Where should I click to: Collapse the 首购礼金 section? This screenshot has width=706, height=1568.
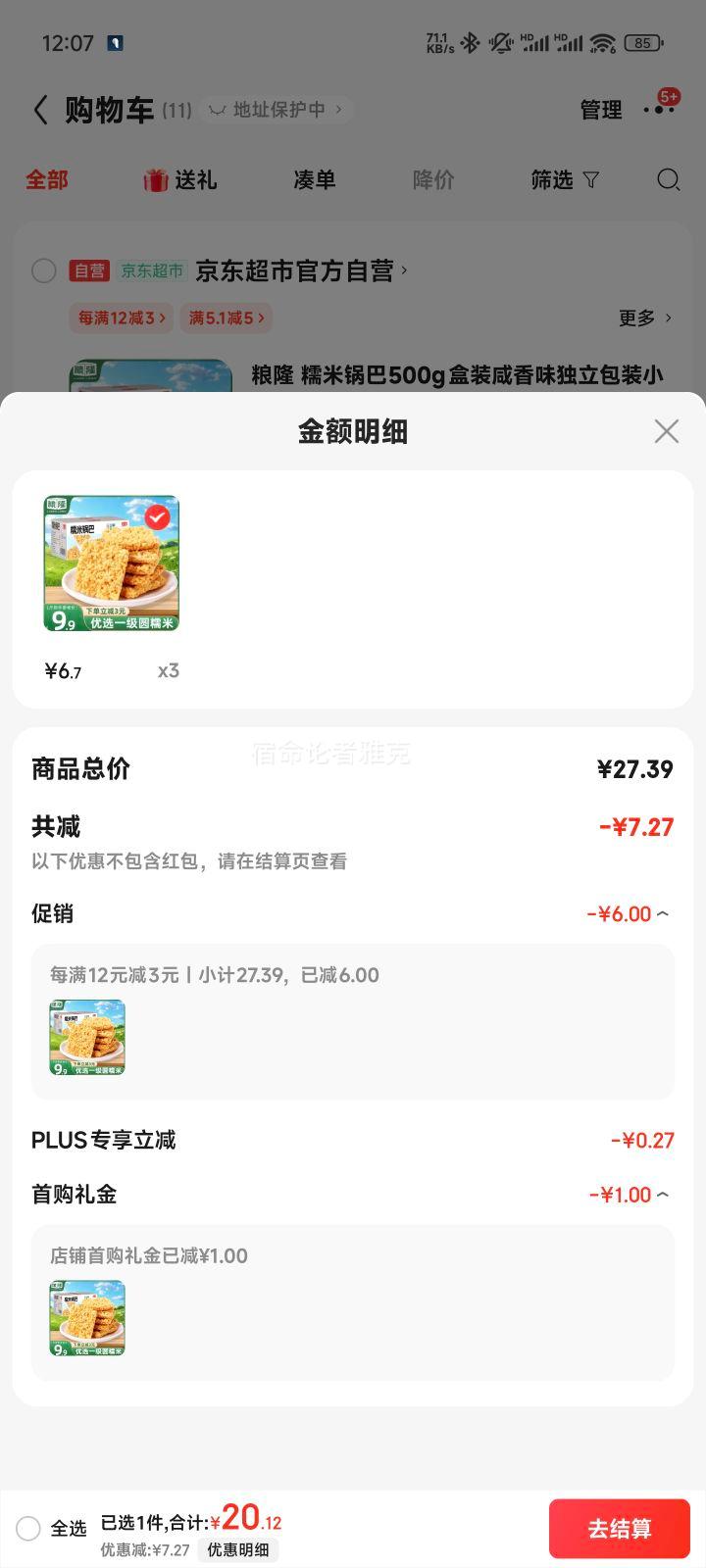(x=663, y=1195)
